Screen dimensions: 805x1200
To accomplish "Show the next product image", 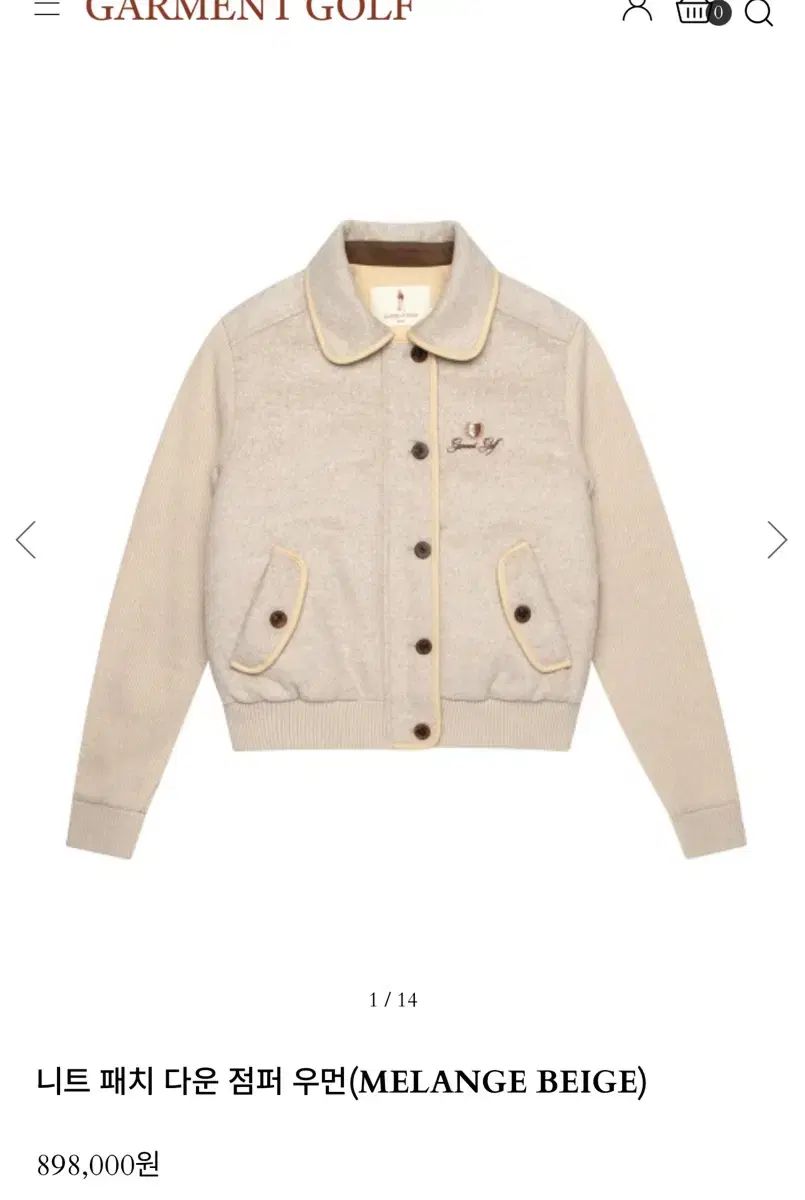I will 777,539.
